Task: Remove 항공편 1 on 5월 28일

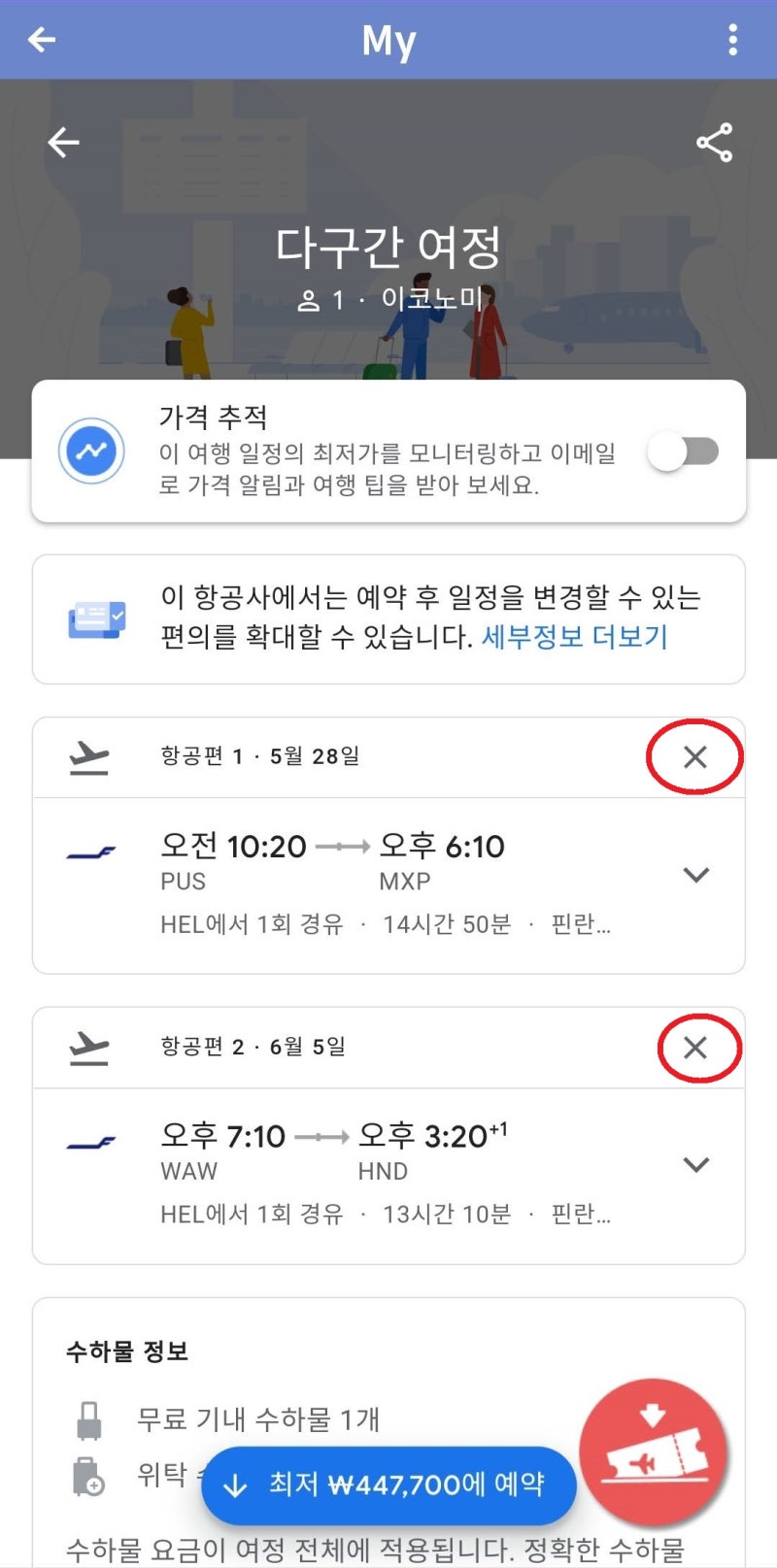Action: coord(694,757)
